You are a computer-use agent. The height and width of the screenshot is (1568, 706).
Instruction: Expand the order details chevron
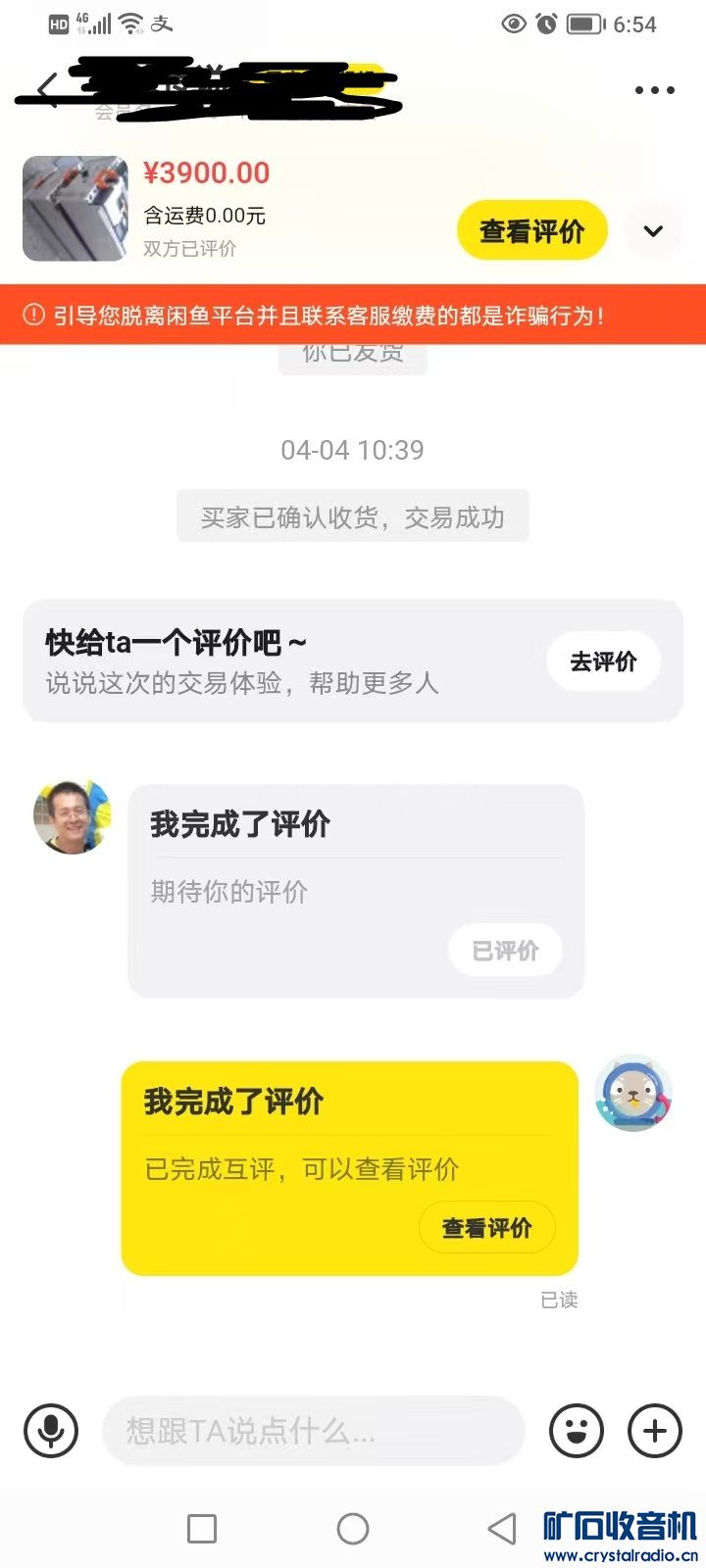pos(653,231)
